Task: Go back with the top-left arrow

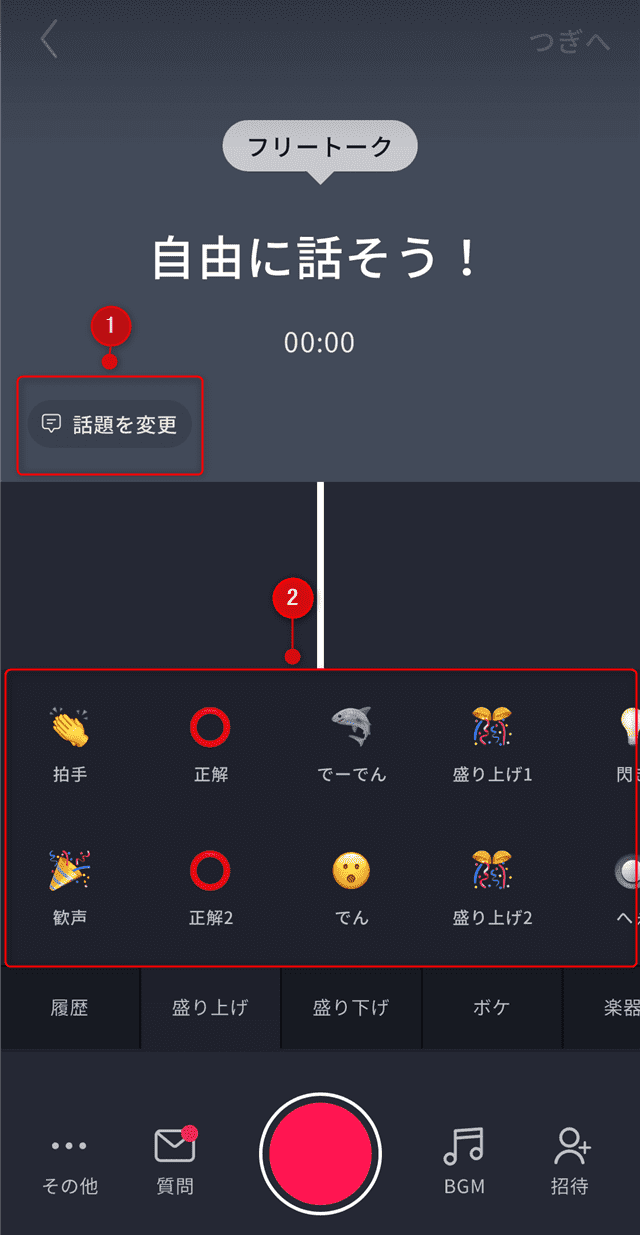Action: [x=49, y=40]
